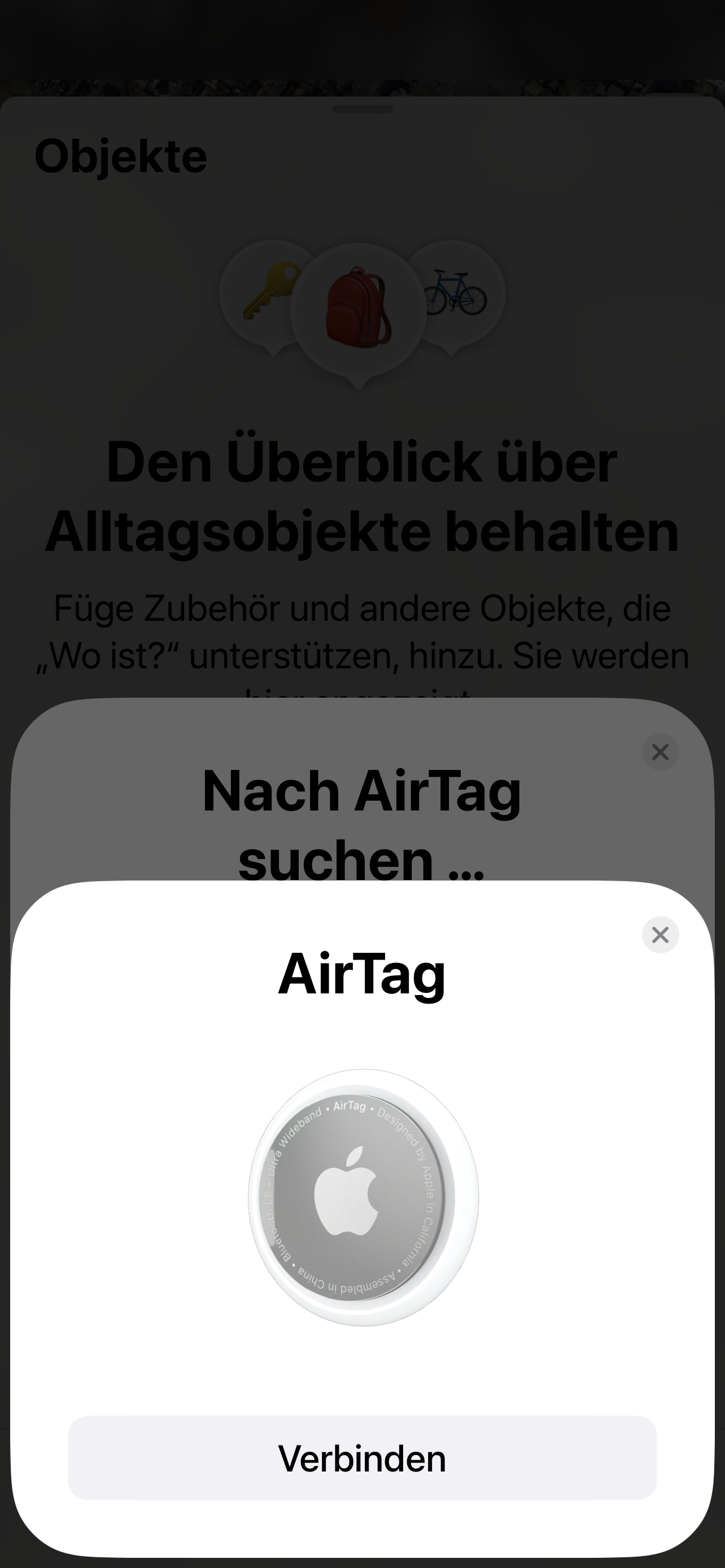Tap the AirTag title on the white card
This screenshot has width=725, height=1568.
tap(361, 971)
